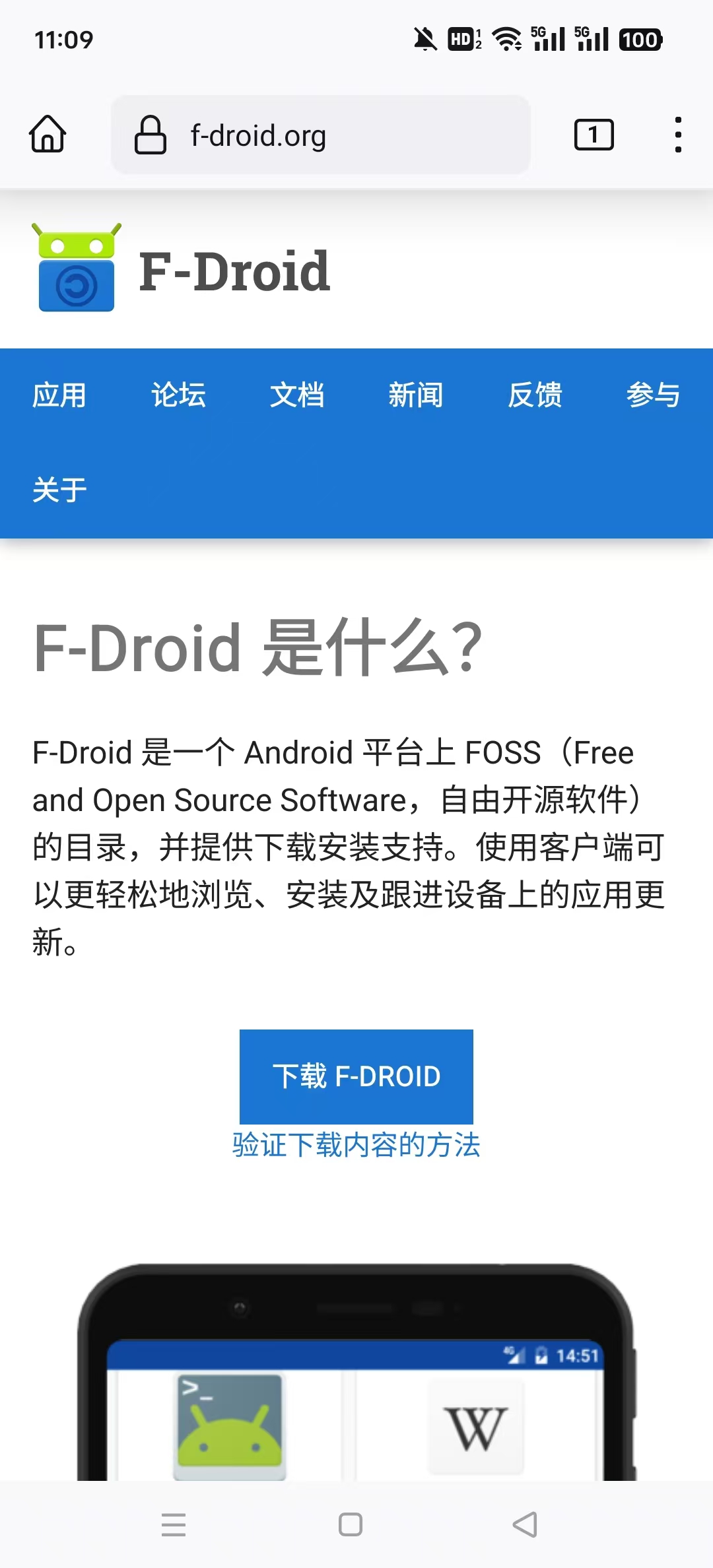Go to the 论坛 section
The height and width of the screenshot is (1568, 713).
tap(178, 395)
